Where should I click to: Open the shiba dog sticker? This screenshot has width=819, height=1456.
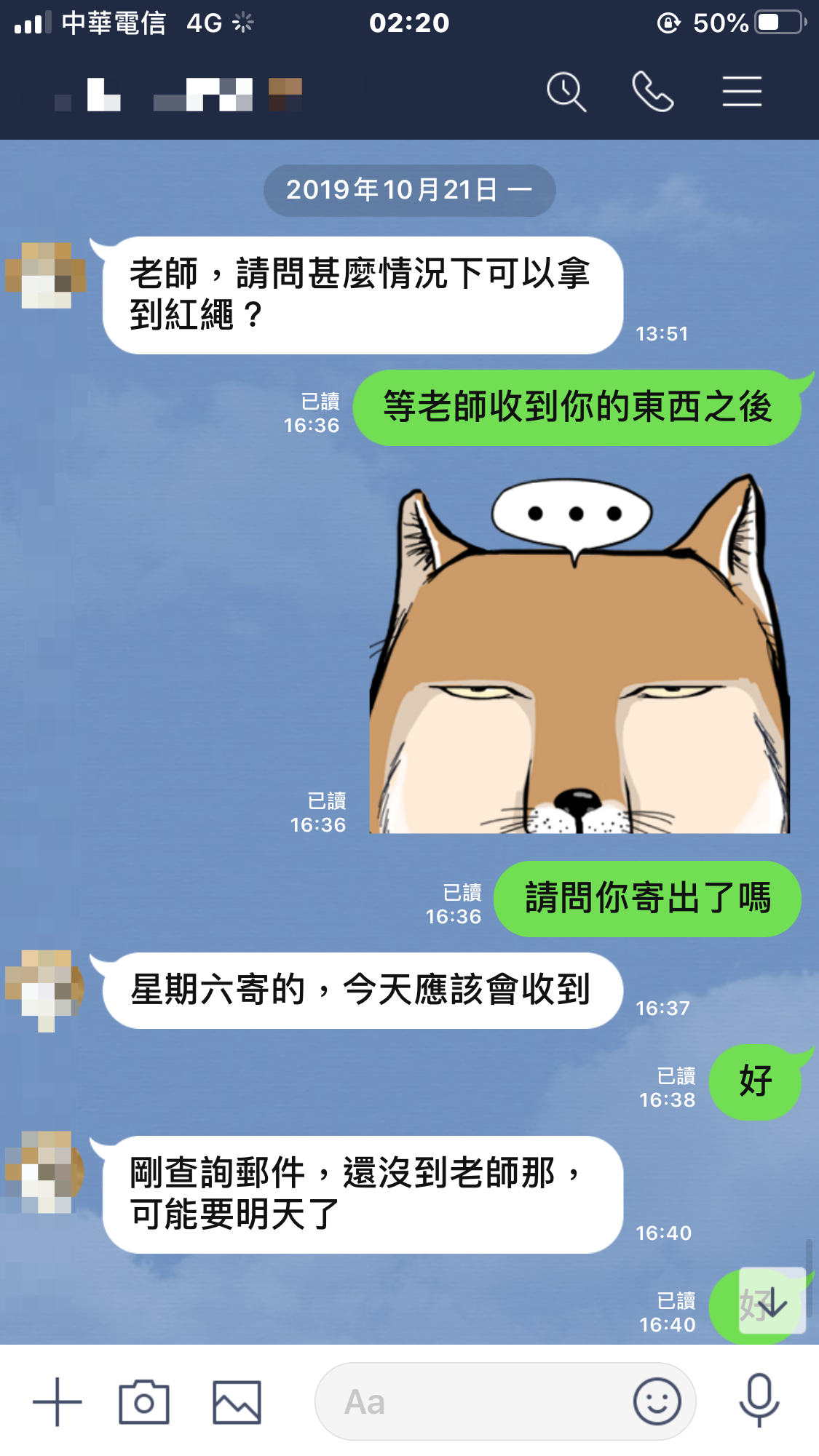point(579,655)
